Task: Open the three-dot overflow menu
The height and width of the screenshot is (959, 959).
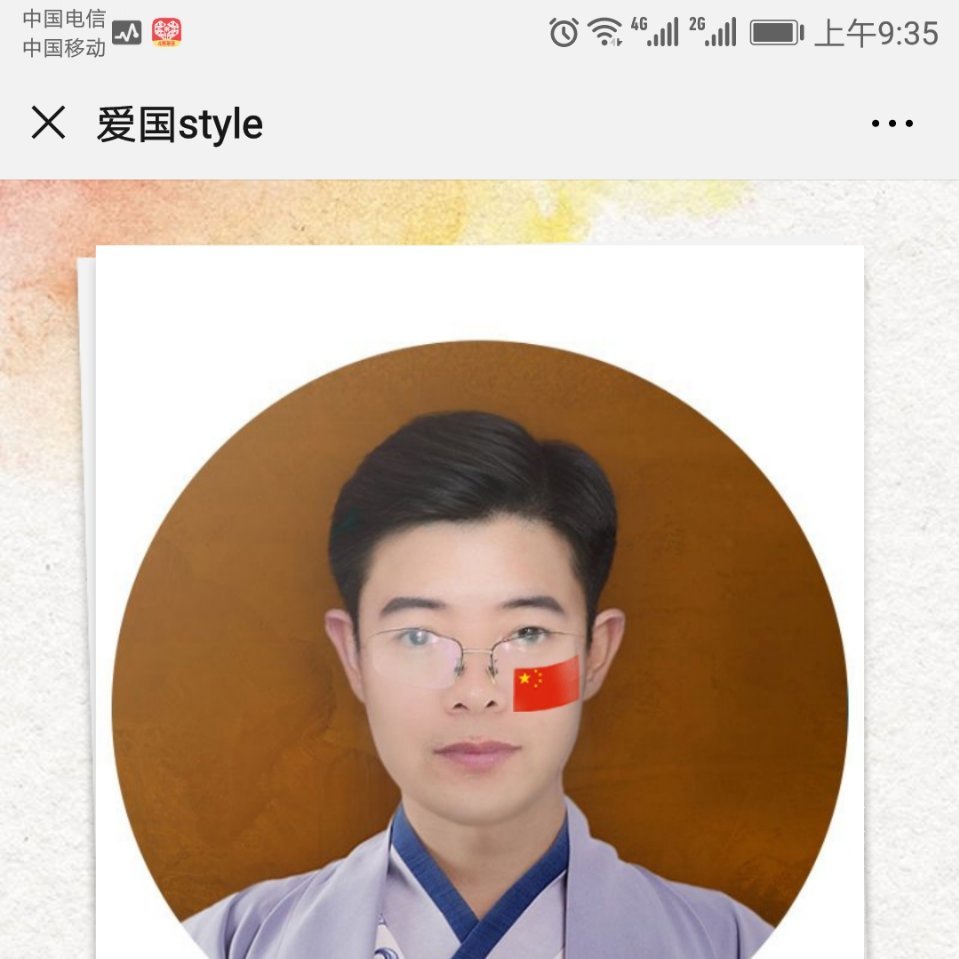Action: [891, 124]
